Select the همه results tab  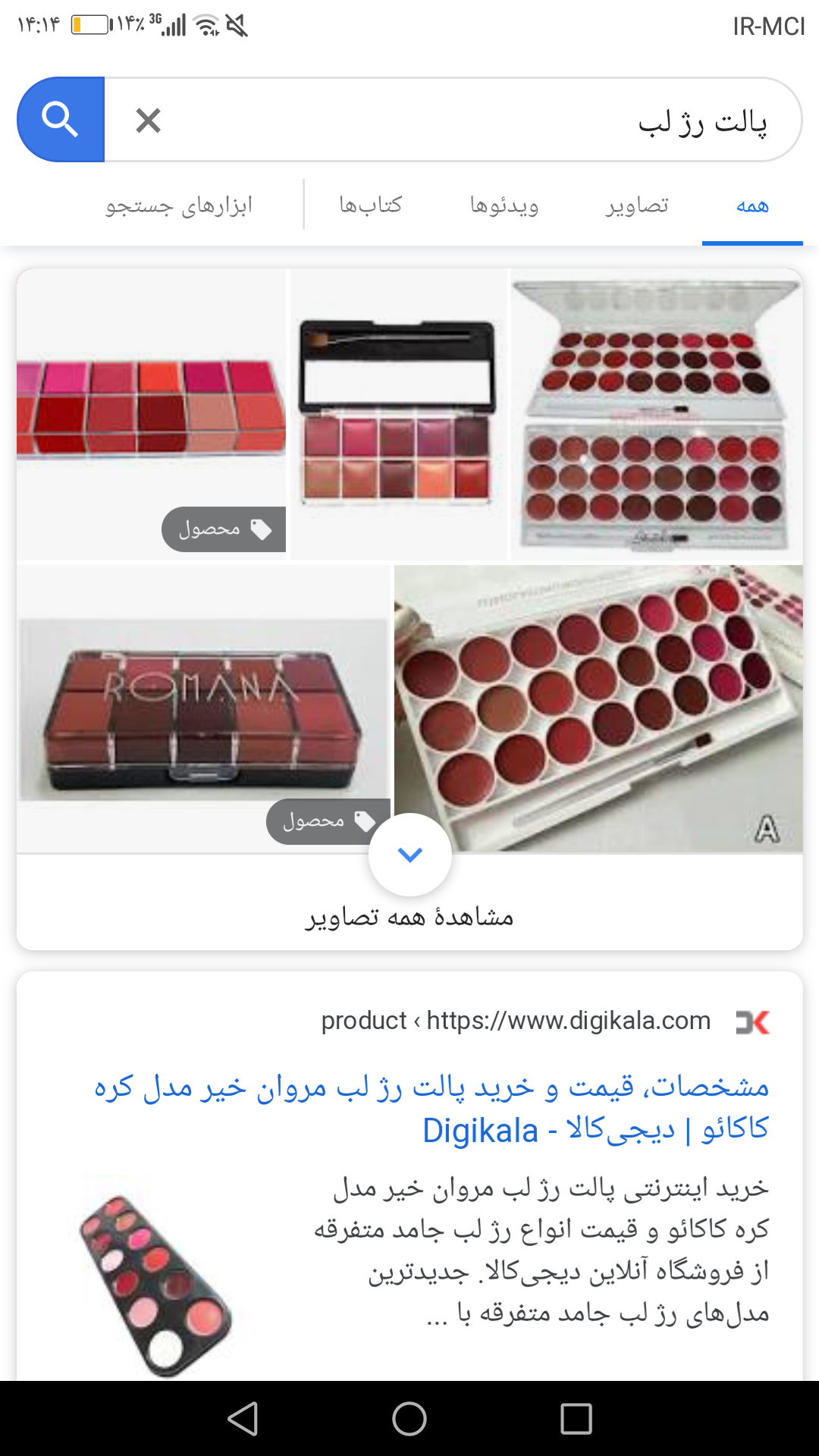[x=752, y=206]
